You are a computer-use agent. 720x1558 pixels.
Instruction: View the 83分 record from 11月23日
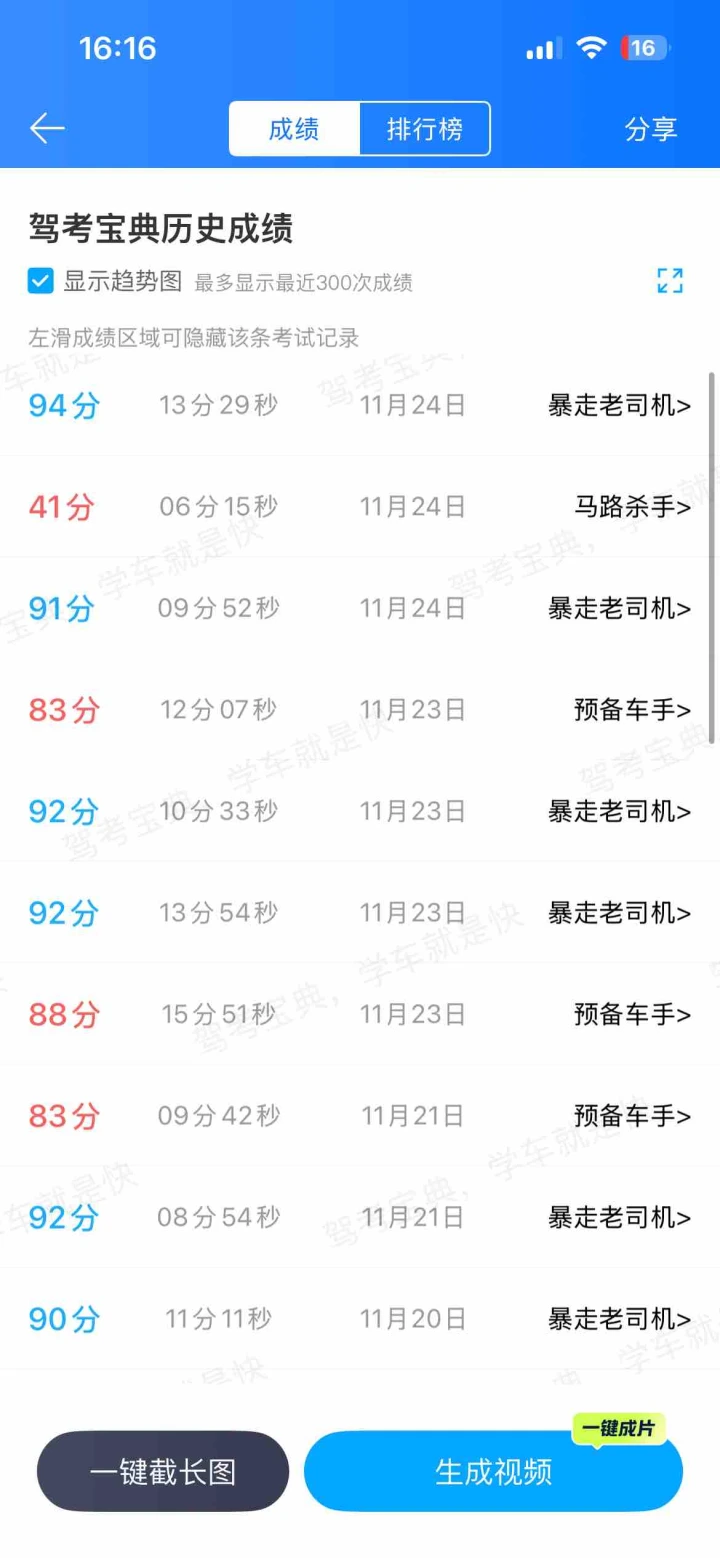(360, 710)
